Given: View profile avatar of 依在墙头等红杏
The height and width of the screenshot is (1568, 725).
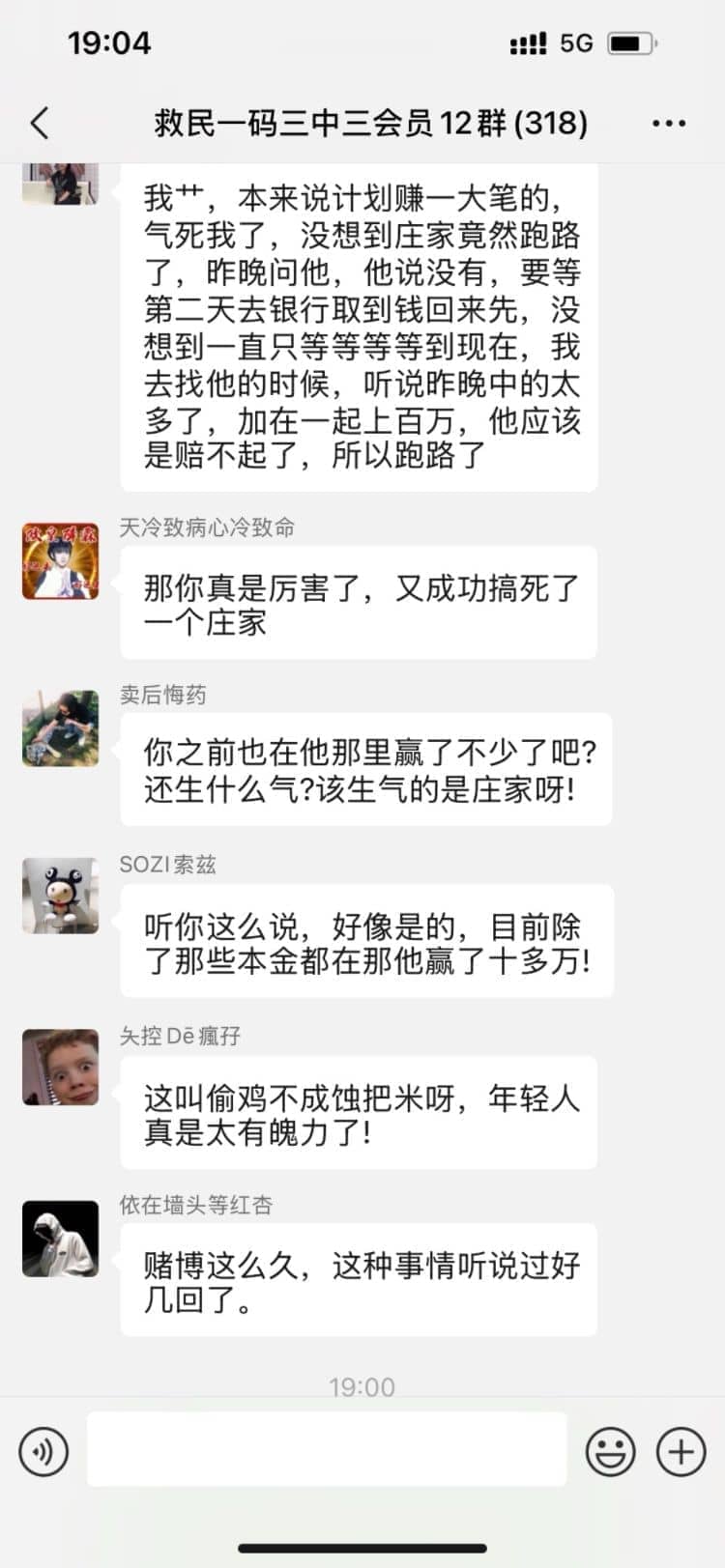Looking at the screenshot, I should 61,1239.
